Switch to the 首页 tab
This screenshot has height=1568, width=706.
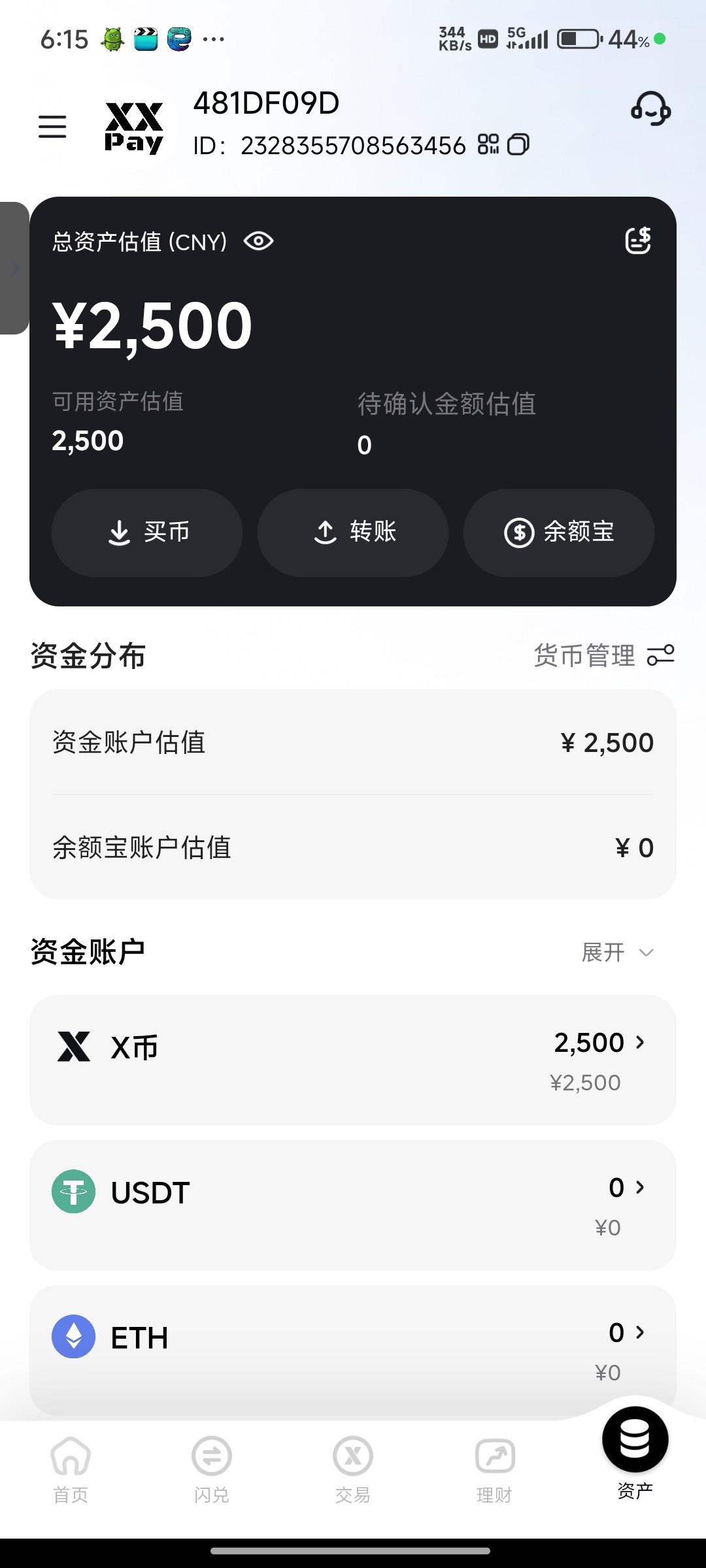[x=71, y=1469]
